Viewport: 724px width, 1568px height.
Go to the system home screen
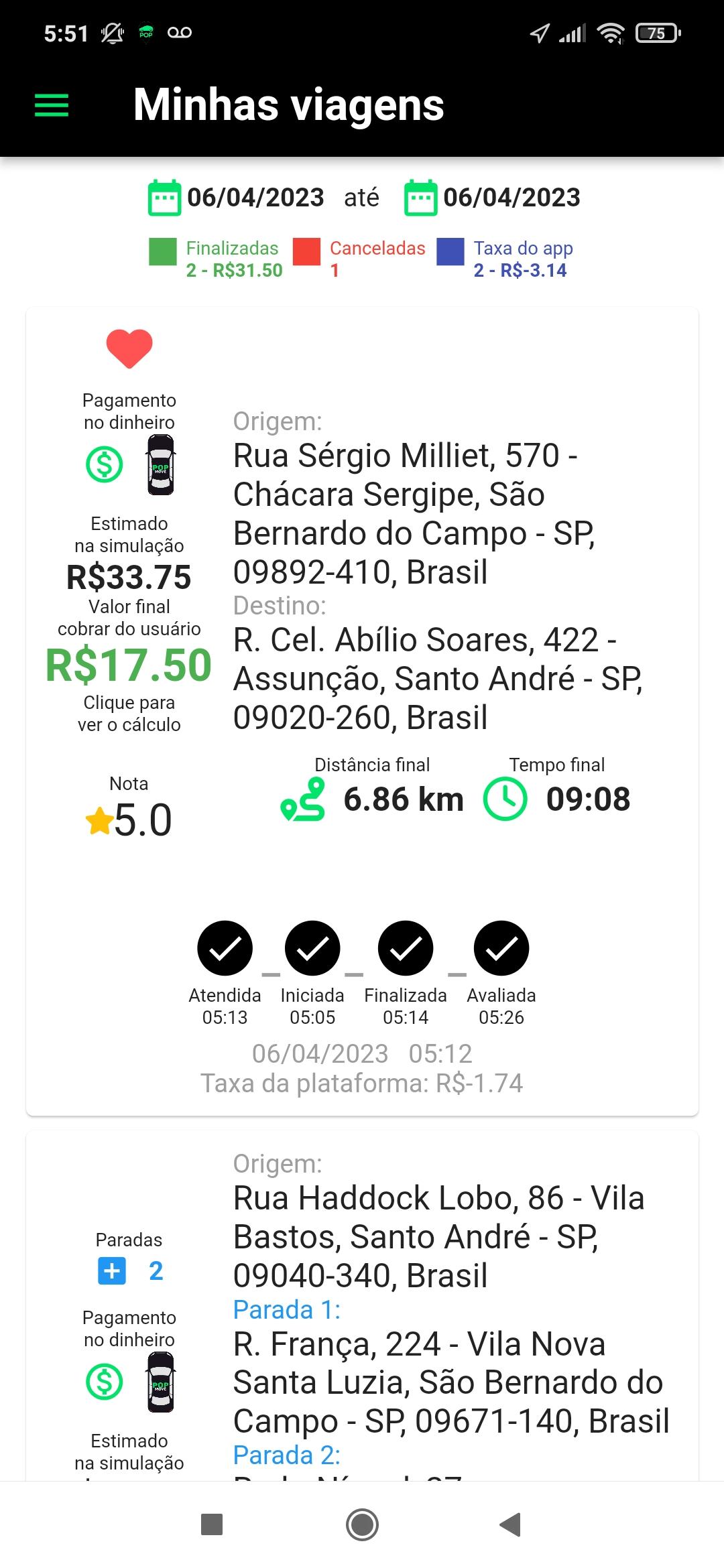tap(362, 1524)
